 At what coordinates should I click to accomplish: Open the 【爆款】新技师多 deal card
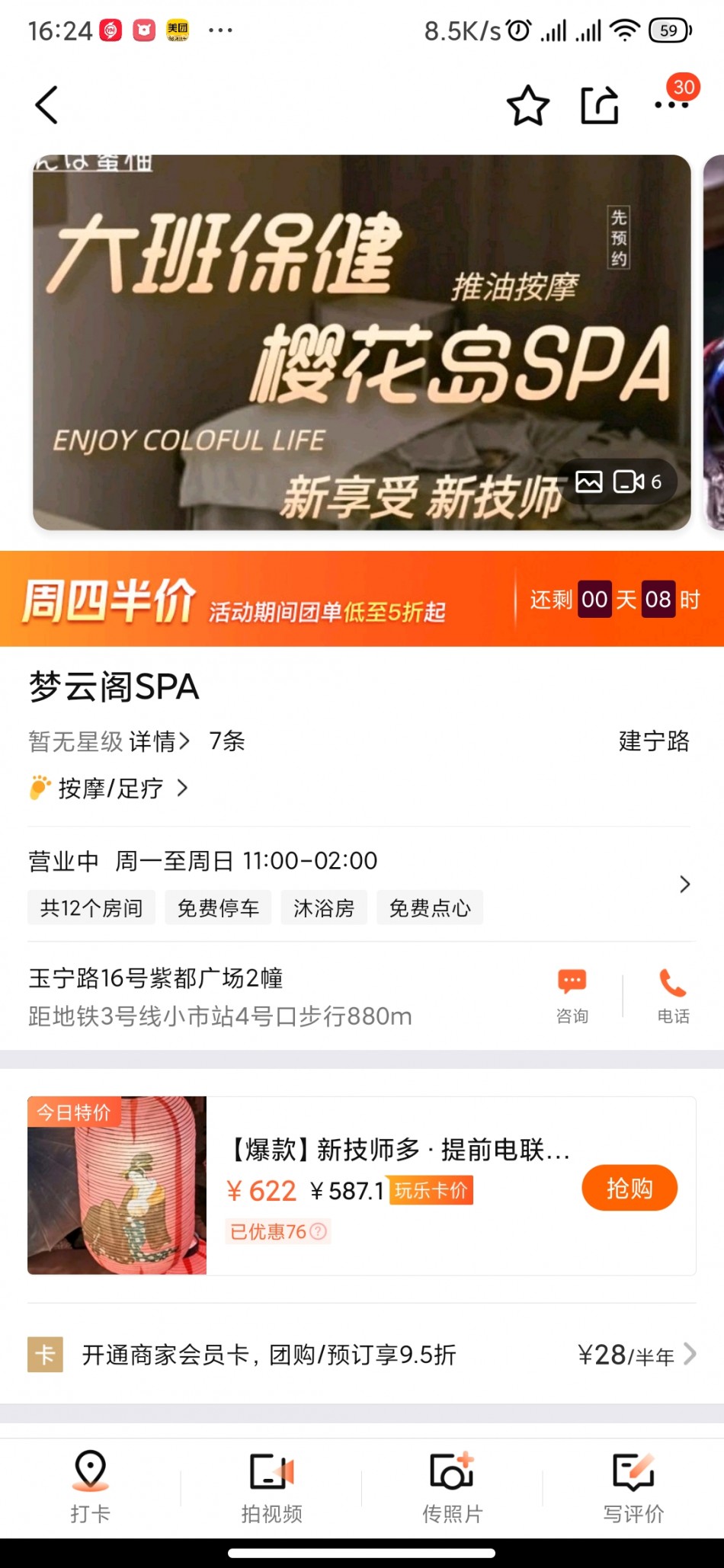(399, 1150)
